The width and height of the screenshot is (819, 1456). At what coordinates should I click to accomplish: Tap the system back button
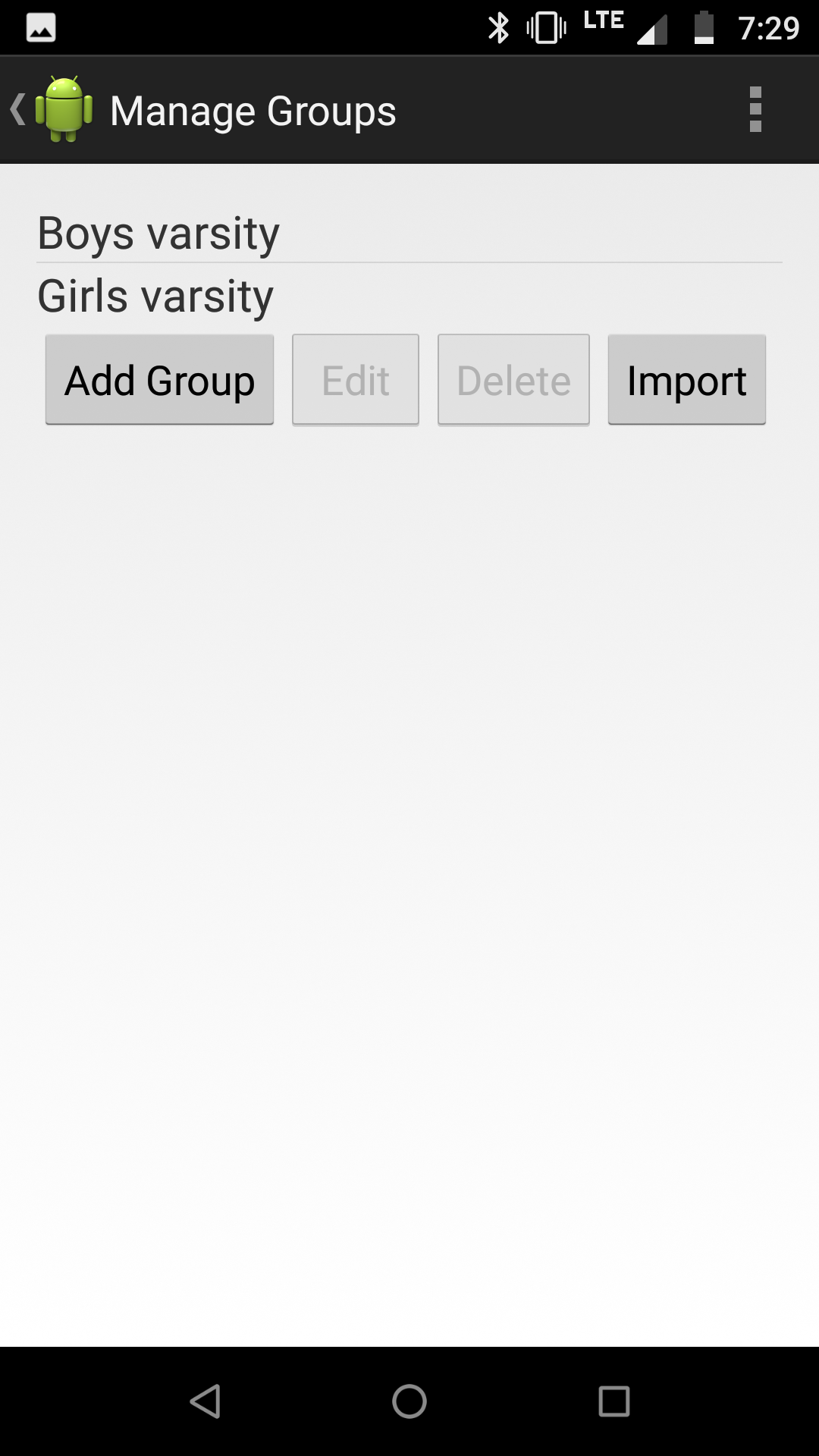pos(205,1401)
